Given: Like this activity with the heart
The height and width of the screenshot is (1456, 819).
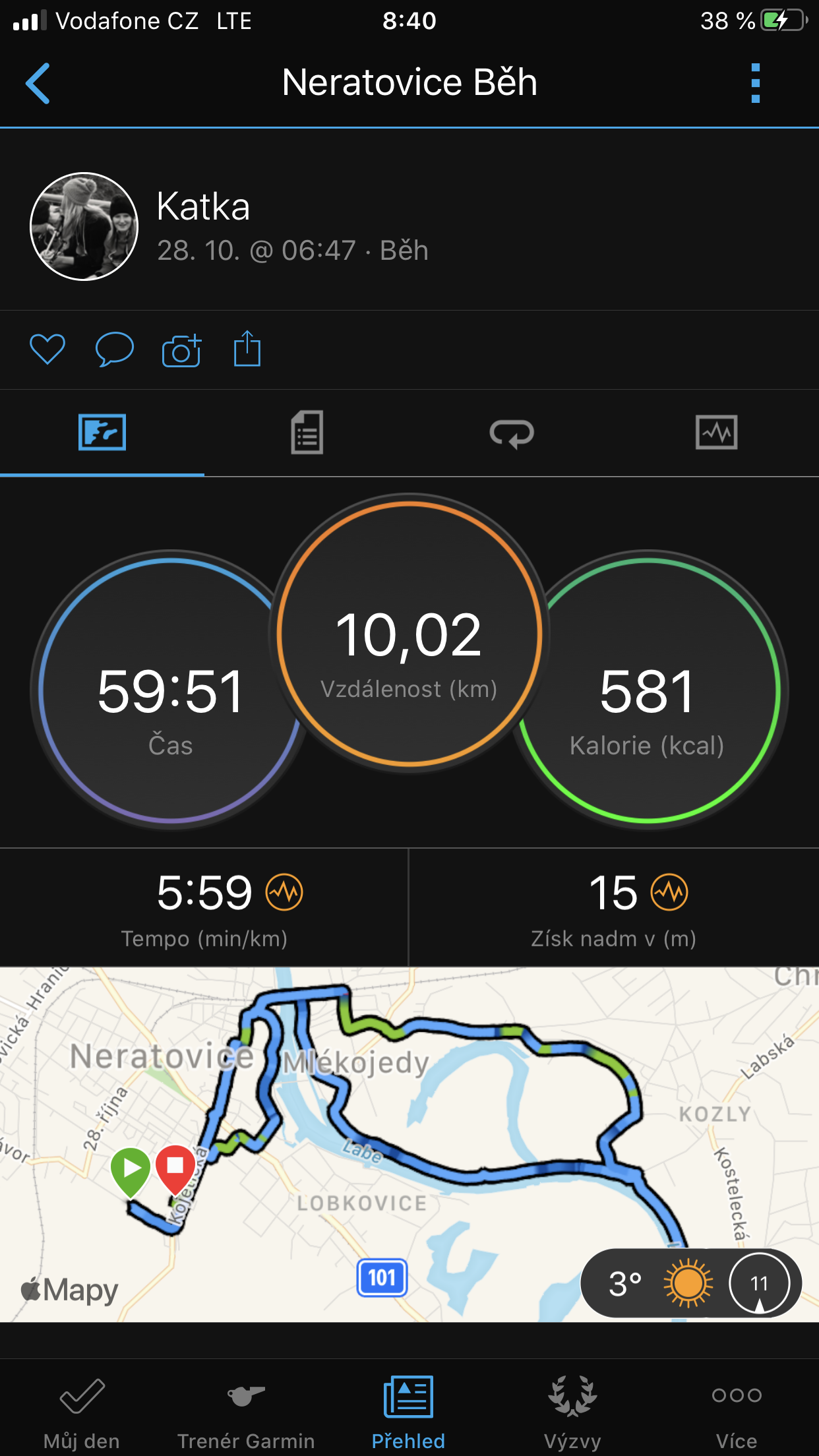Looking at the screenshot, I should pos(47,349).
